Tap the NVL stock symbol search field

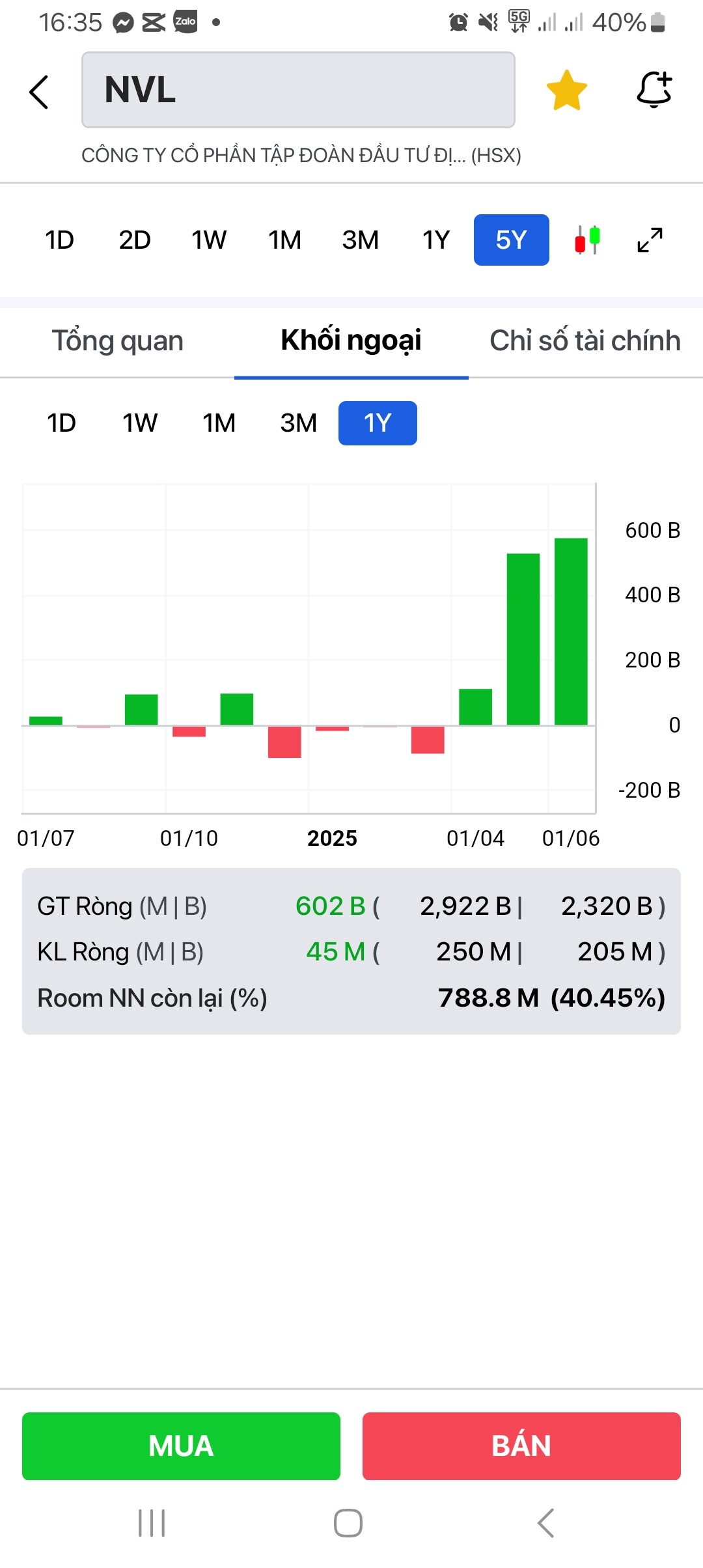click(297, 90)
